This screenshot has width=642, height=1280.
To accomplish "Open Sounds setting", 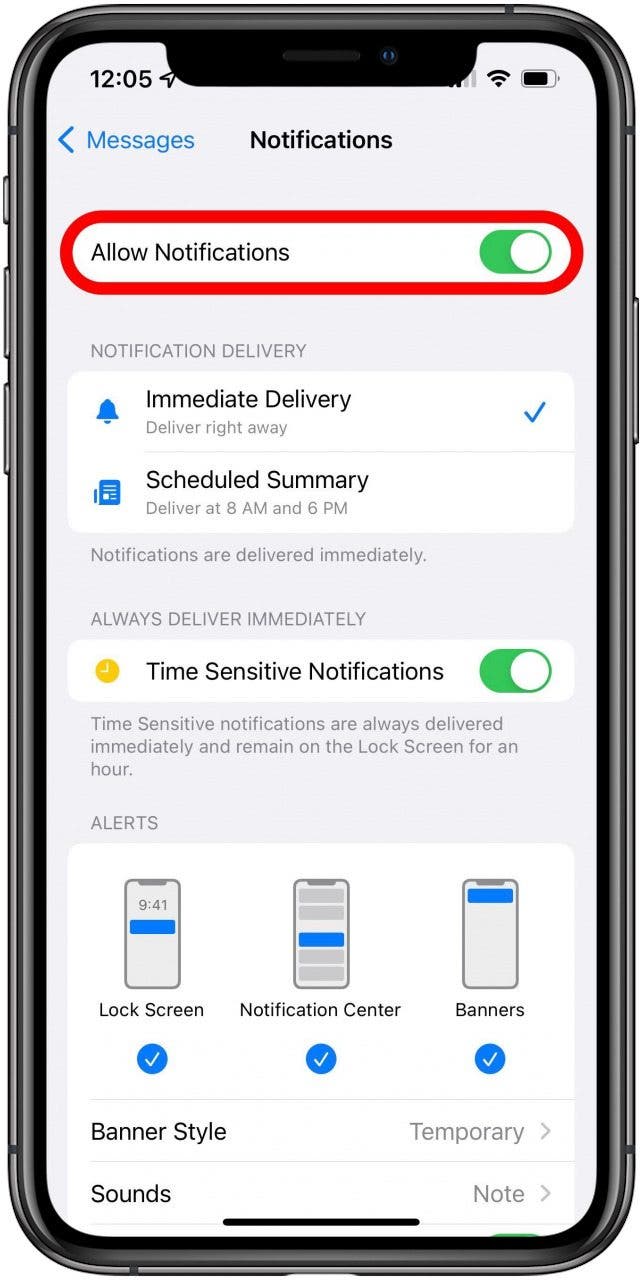I will coord(321,1193).
